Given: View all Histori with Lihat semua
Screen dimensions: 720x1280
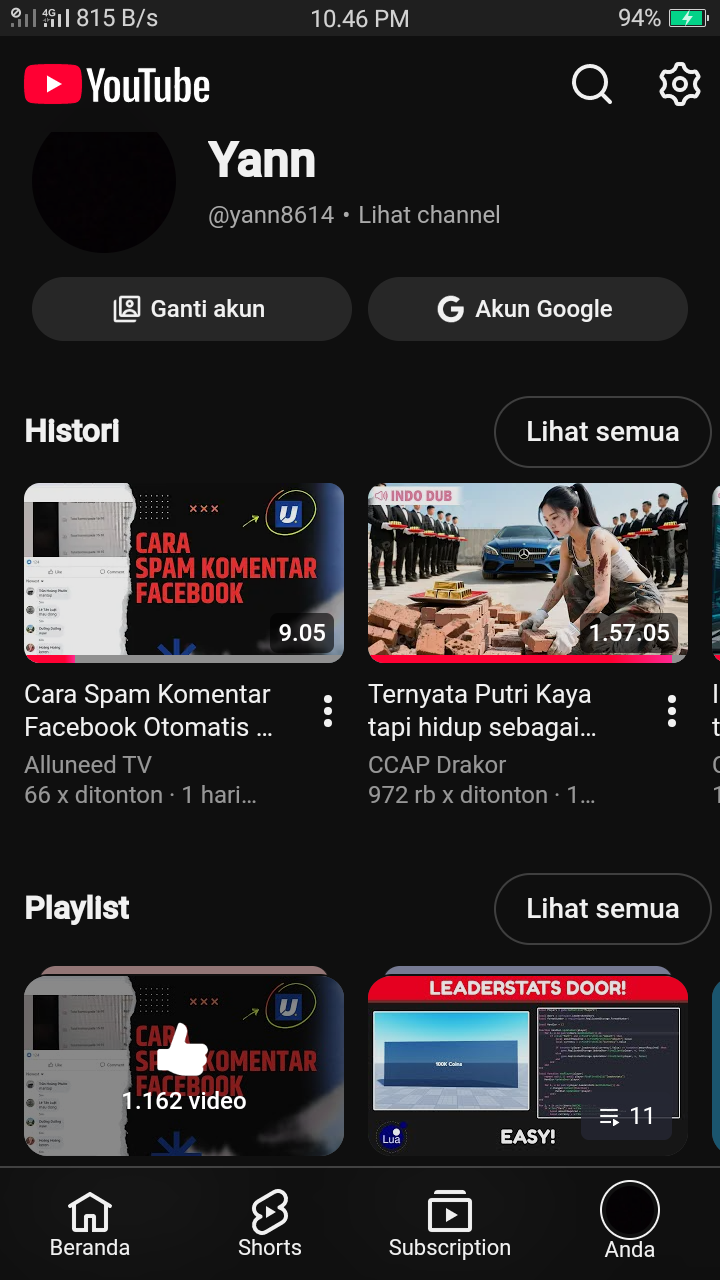Looking at the screenshot, I should coord(602,432).
